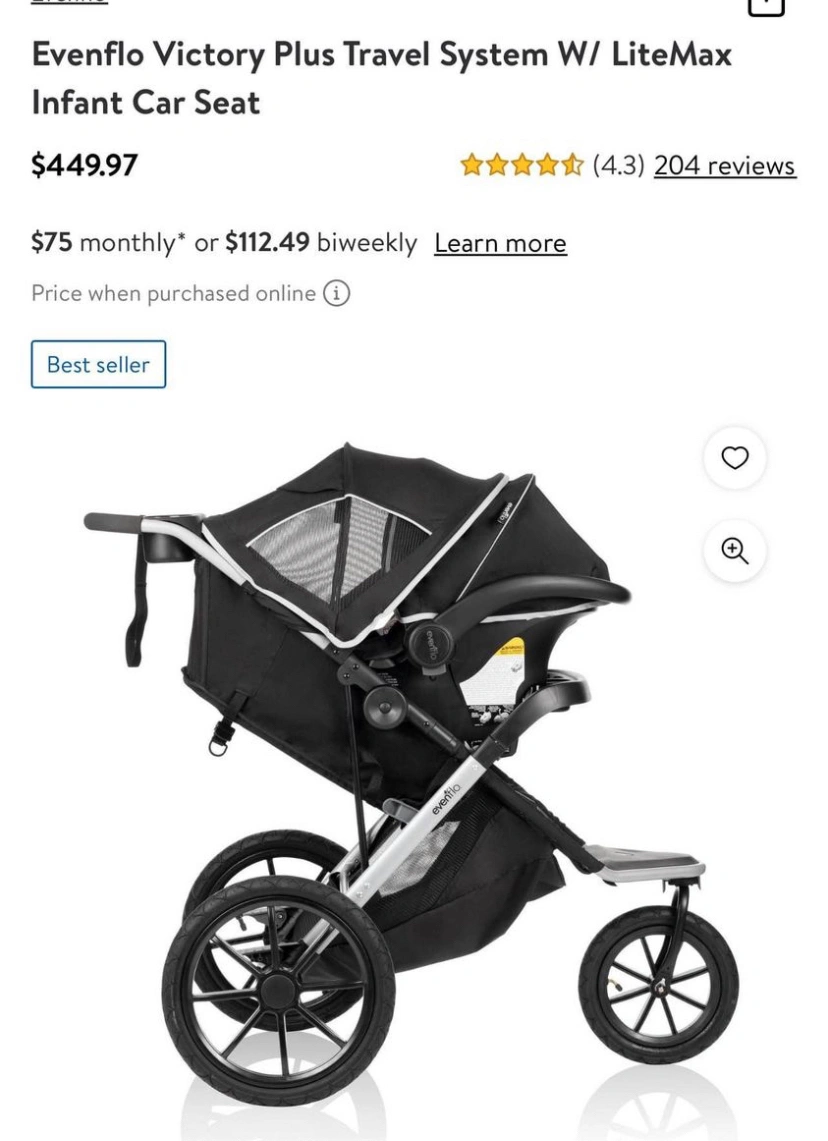Open the Evenflo stroller product image

(x=400, y=760)
